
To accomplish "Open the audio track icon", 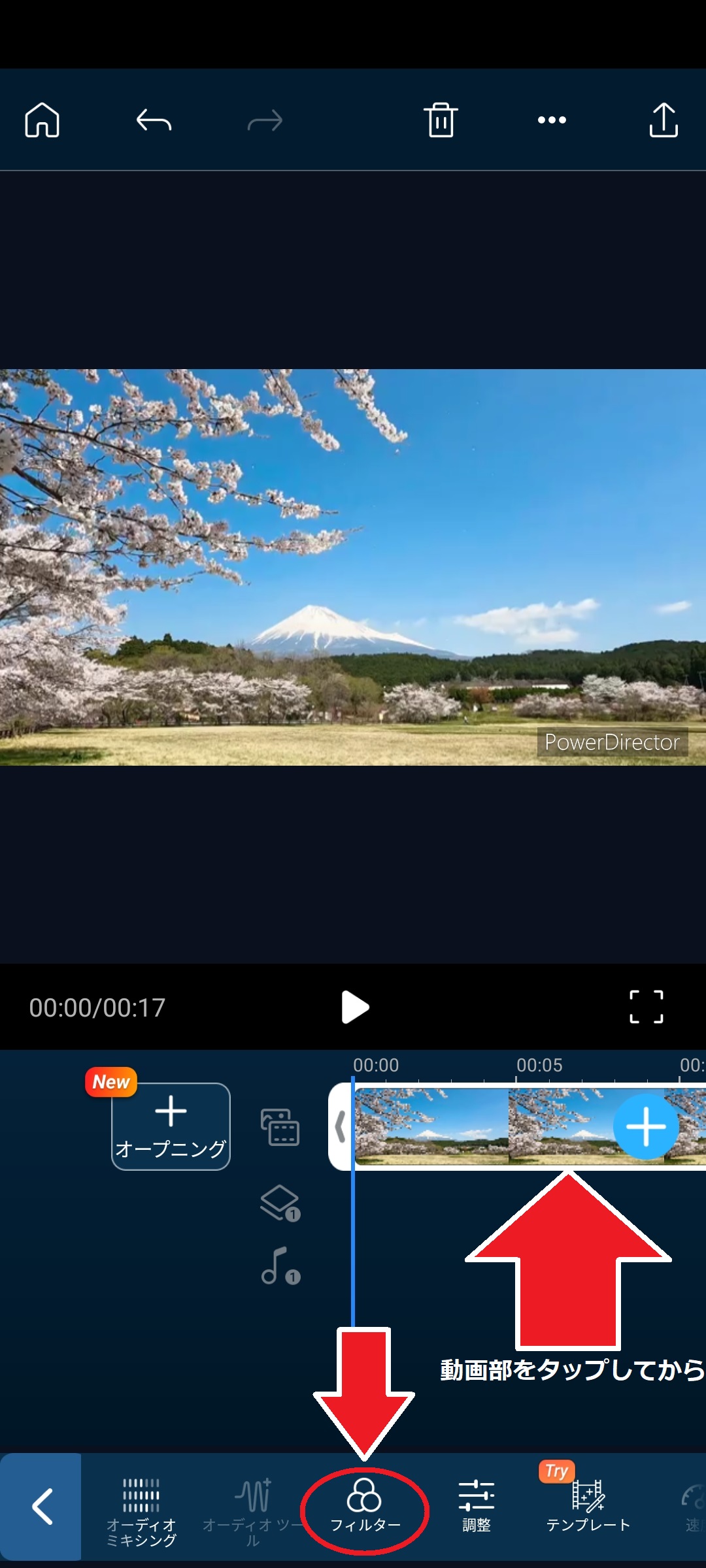I will 280,1266.
